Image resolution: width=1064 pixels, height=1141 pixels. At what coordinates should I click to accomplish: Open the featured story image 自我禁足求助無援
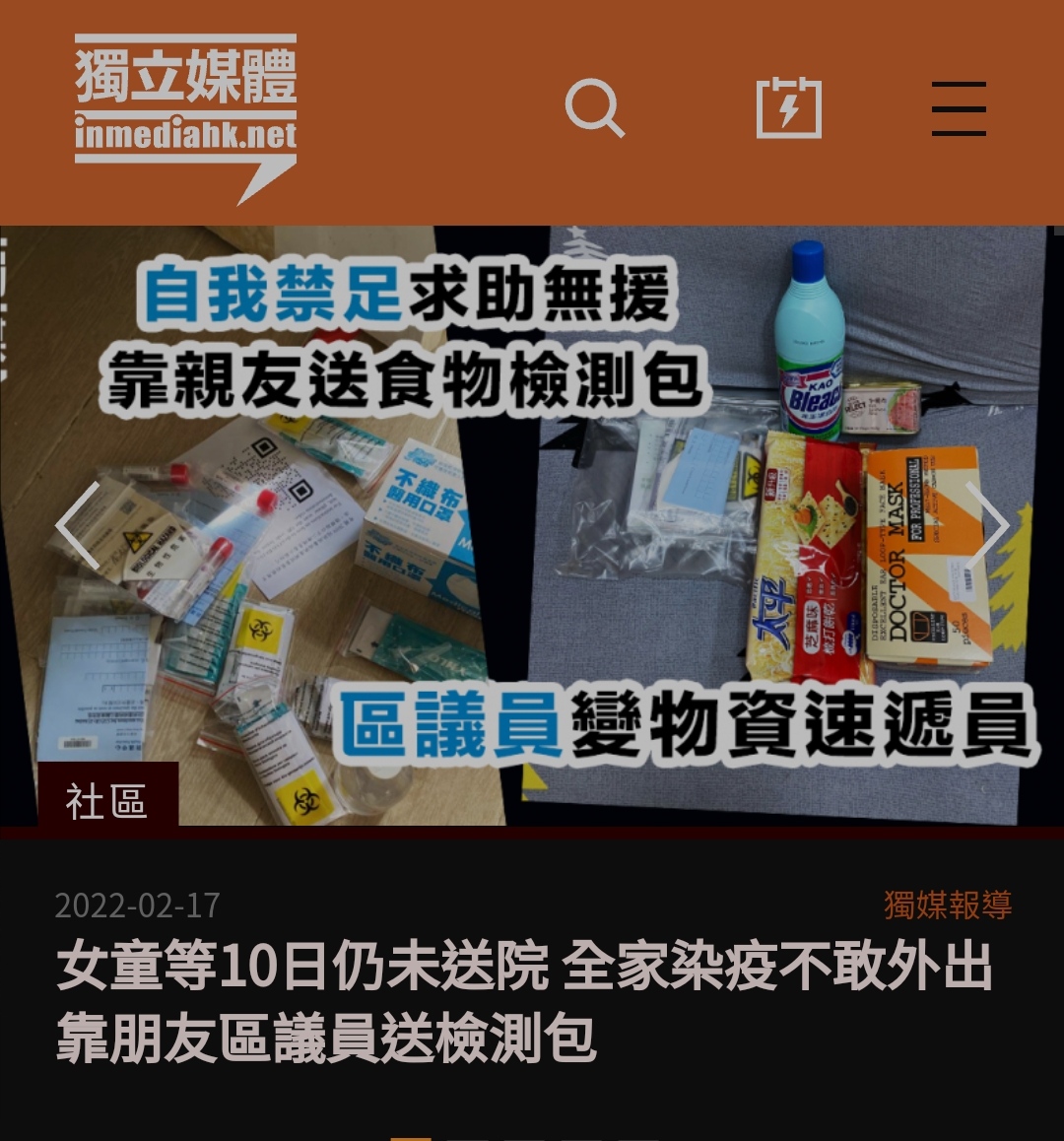532,552
